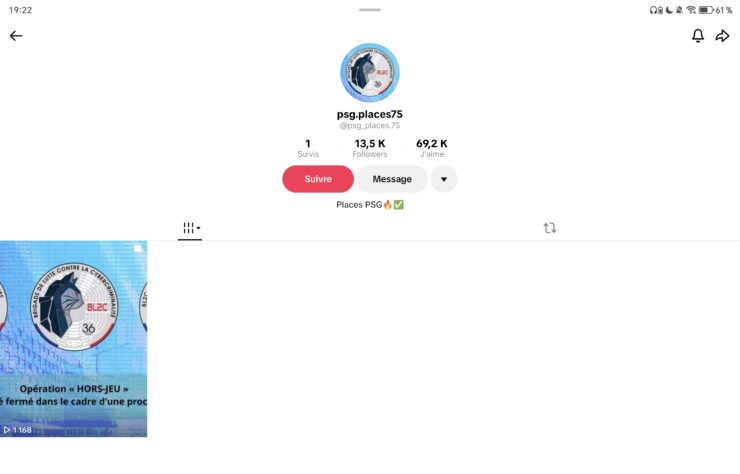View the 13,5 K Followers list
Viewport: 740px width, 474px height.
(369, 148)
